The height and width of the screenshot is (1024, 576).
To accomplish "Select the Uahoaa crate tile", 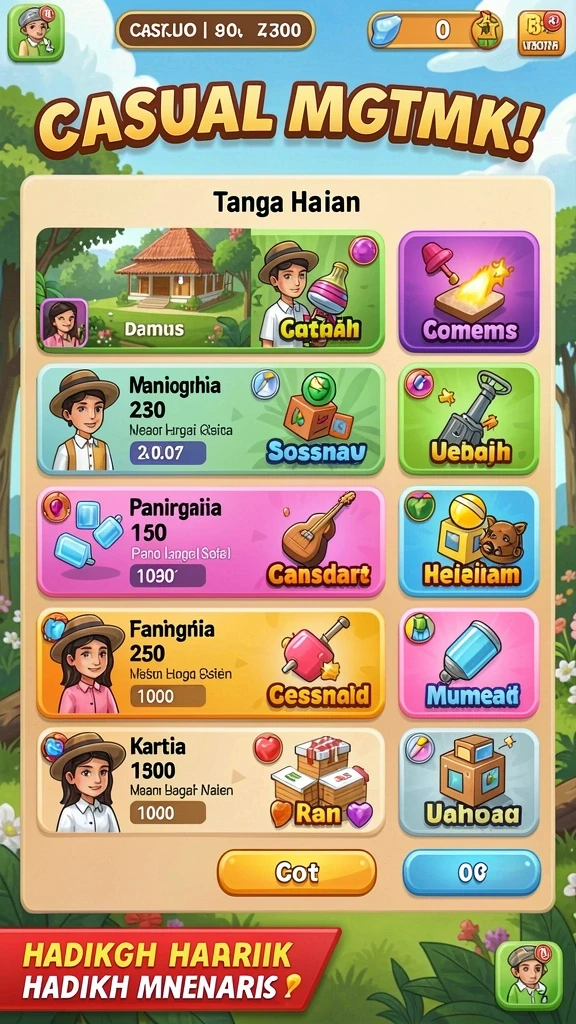I will coord(469,782).
